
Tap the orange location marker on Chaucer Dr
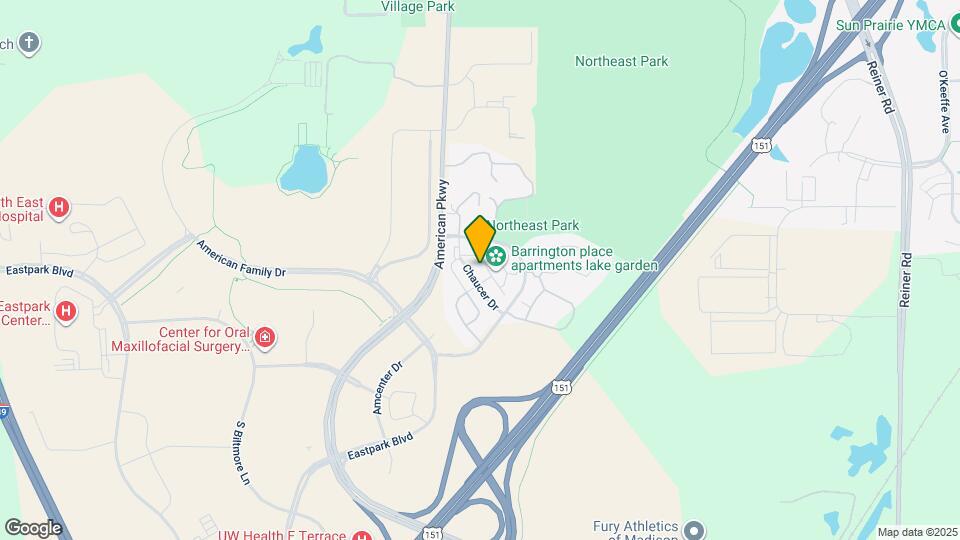tap(480, 238)
